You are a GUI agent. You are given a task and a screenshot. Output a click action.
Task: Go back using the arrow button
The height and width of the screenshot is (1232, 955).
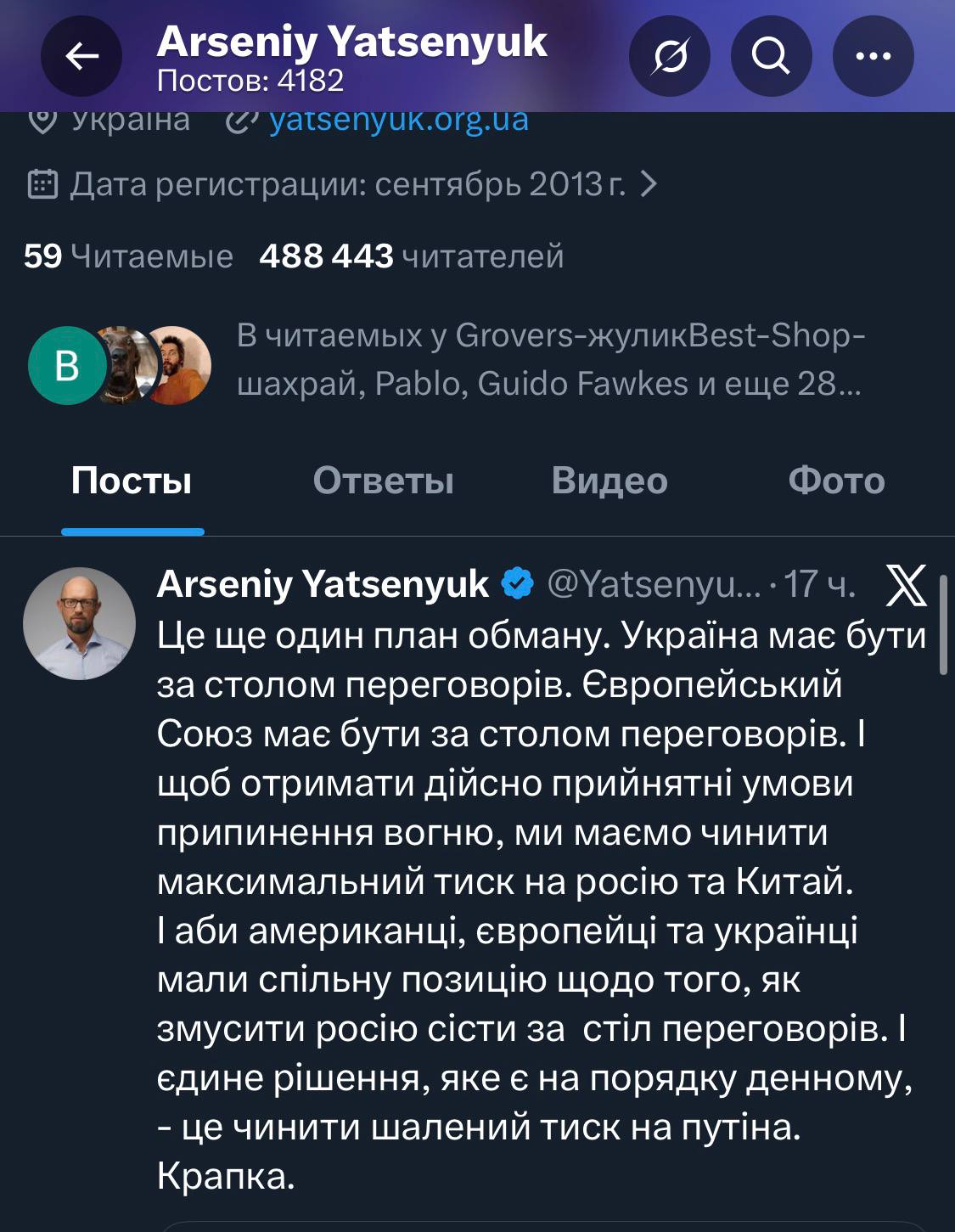pos(81,57)
